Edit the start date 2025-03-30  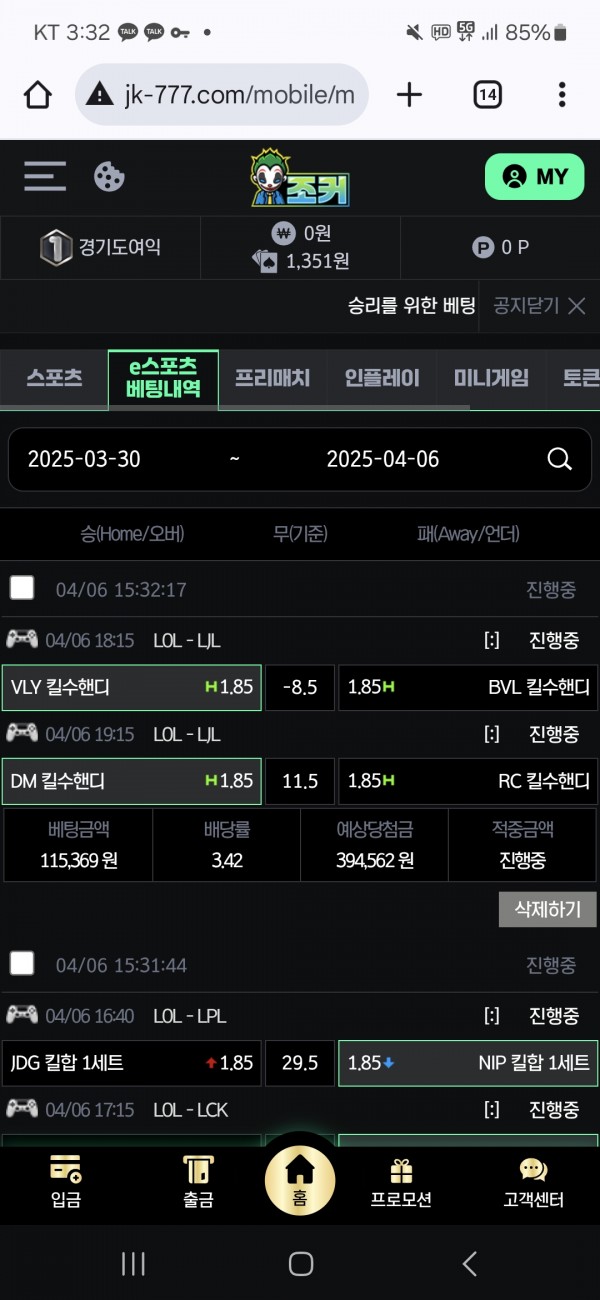pos(84,459)
